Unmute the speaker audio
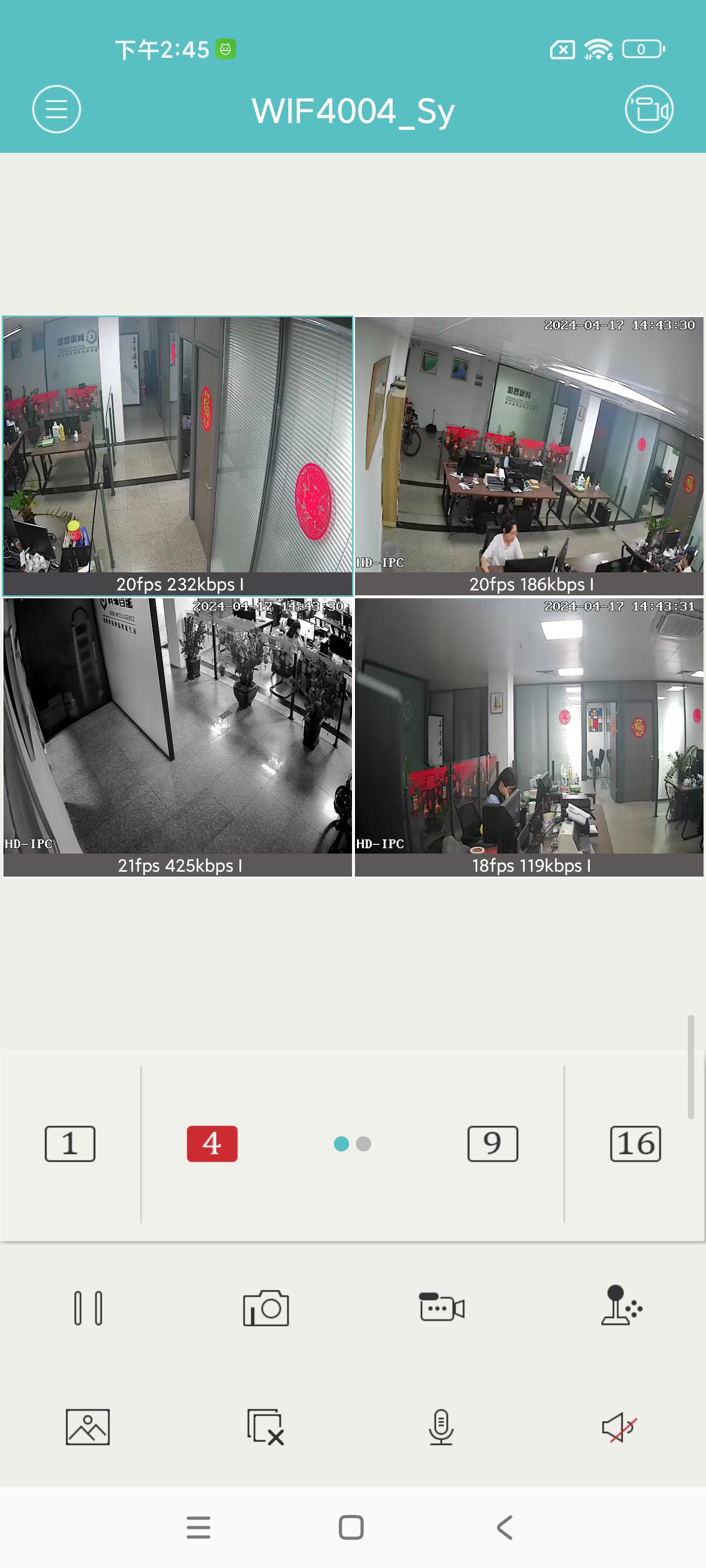706x1568 pixels. [619, 1427]
